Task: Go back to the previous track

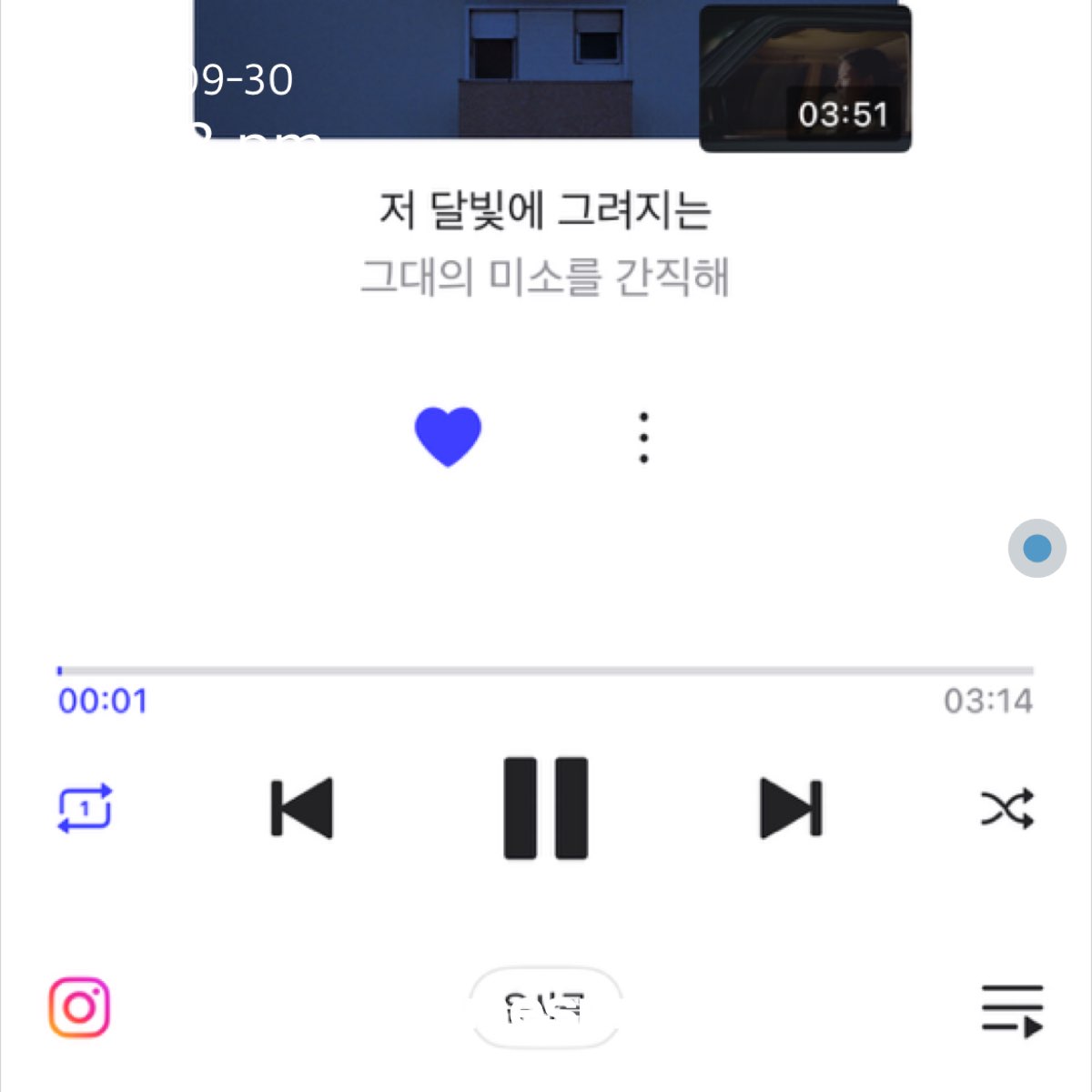Action: coord(302,808)
